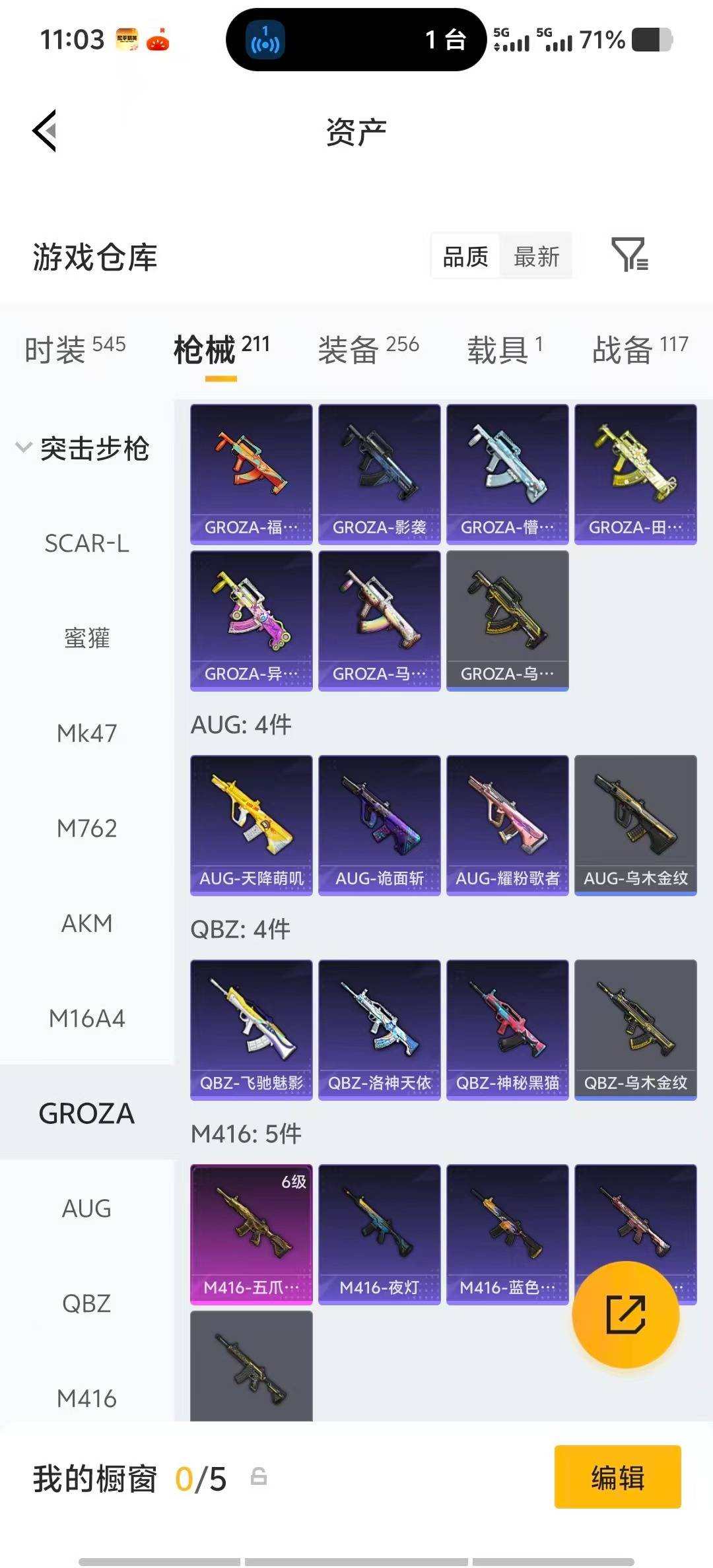The height and width of the screenshot is (1568, 713).
Task: Switch sorting to 最新
Action: pos(537,257)
